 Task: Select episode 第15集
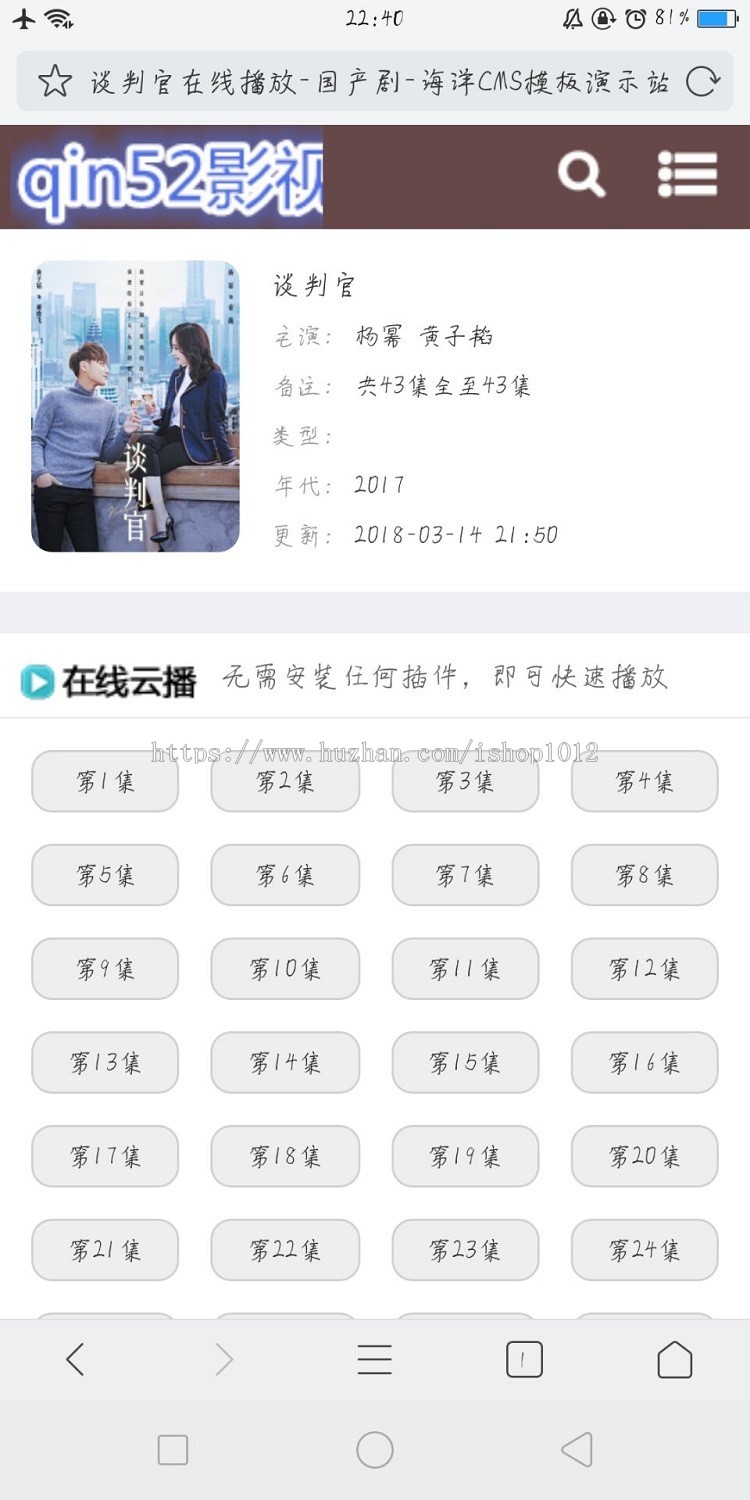[465, 1062]
